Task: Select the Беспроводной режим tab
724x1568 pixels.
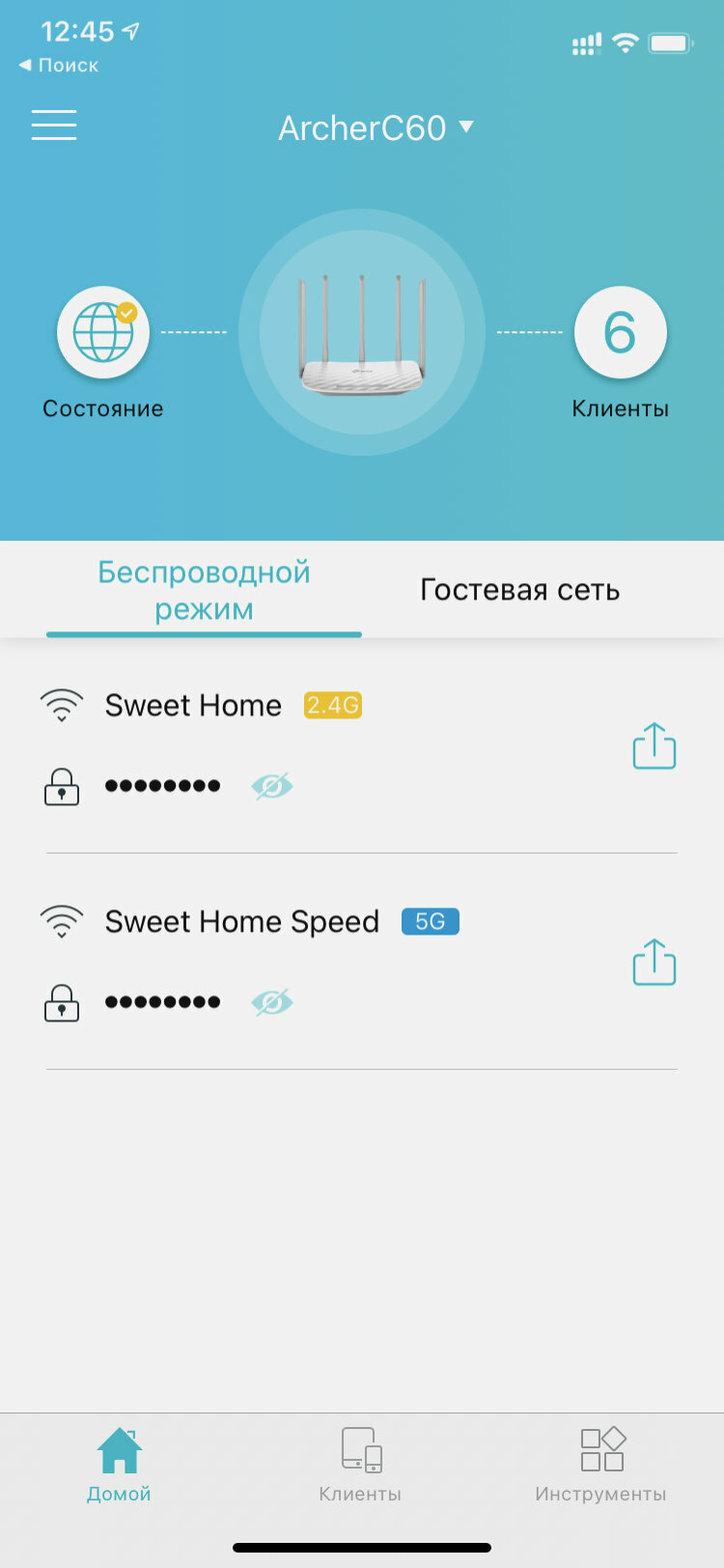Action: [x=204, y=590]
